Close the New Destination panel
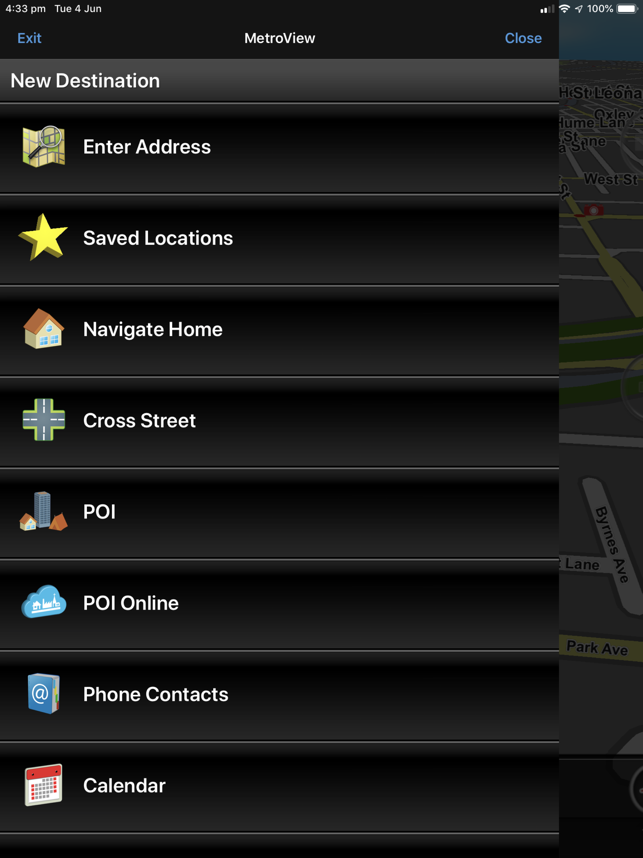Image resolution: width=643 pixels, height=858 pixels. coord(522,38)
